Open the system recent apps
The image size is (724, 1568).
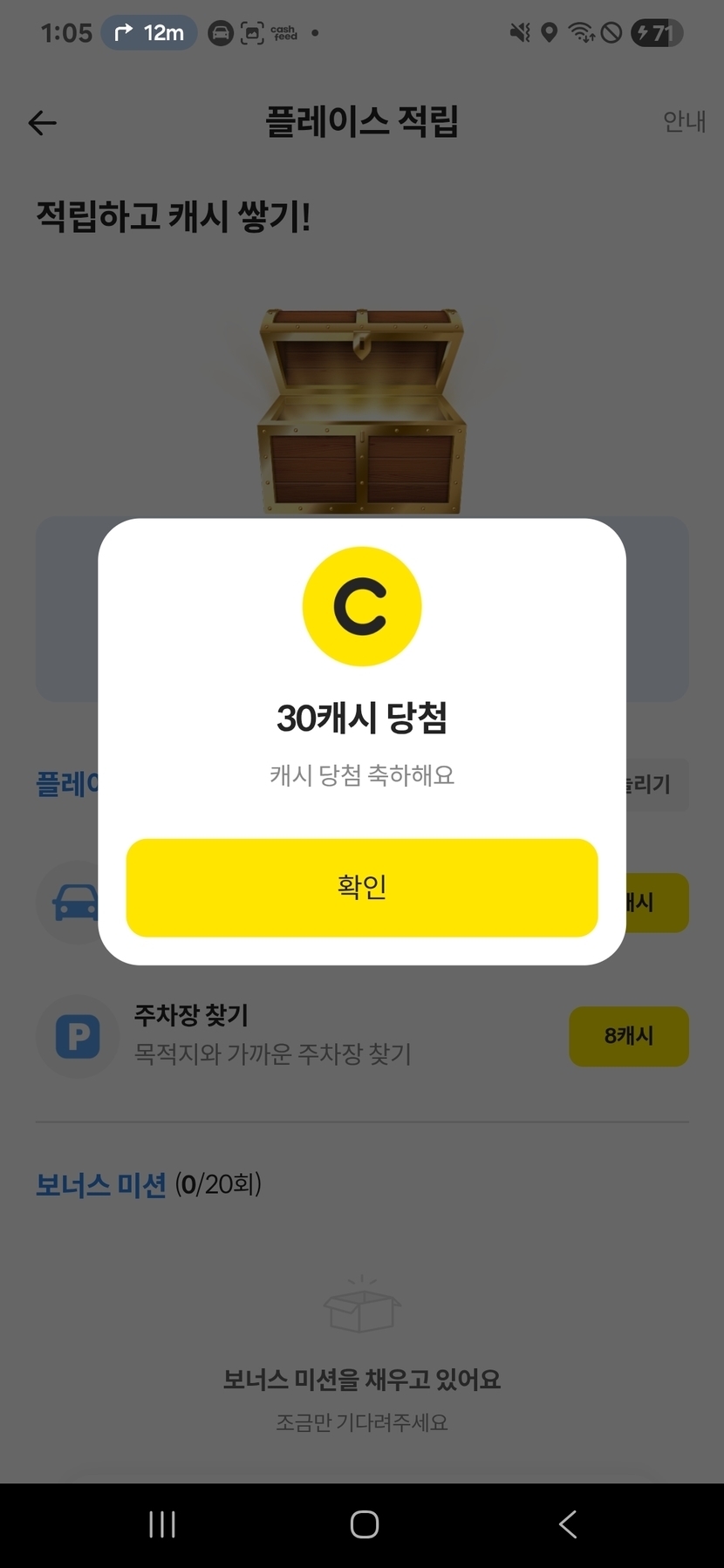(162, 1524)
